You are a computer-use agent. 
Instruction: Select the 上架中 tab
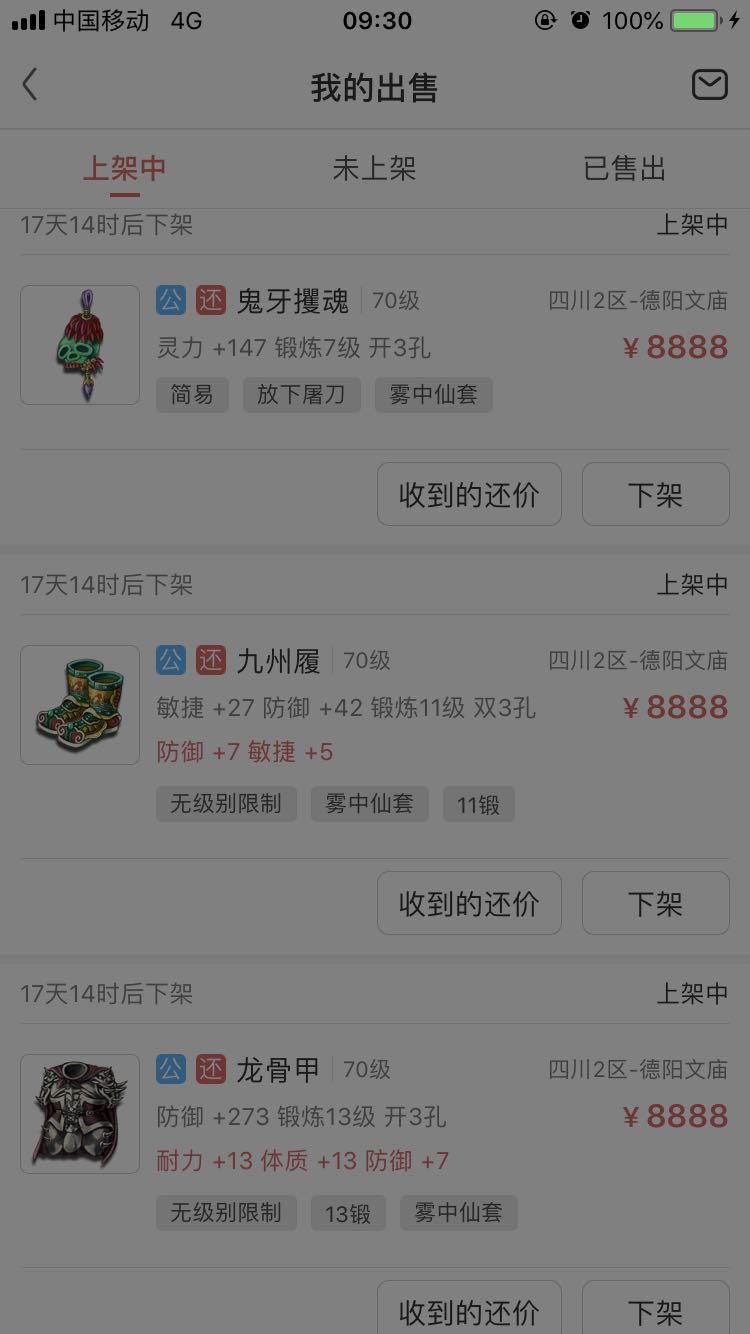(124, 169)
